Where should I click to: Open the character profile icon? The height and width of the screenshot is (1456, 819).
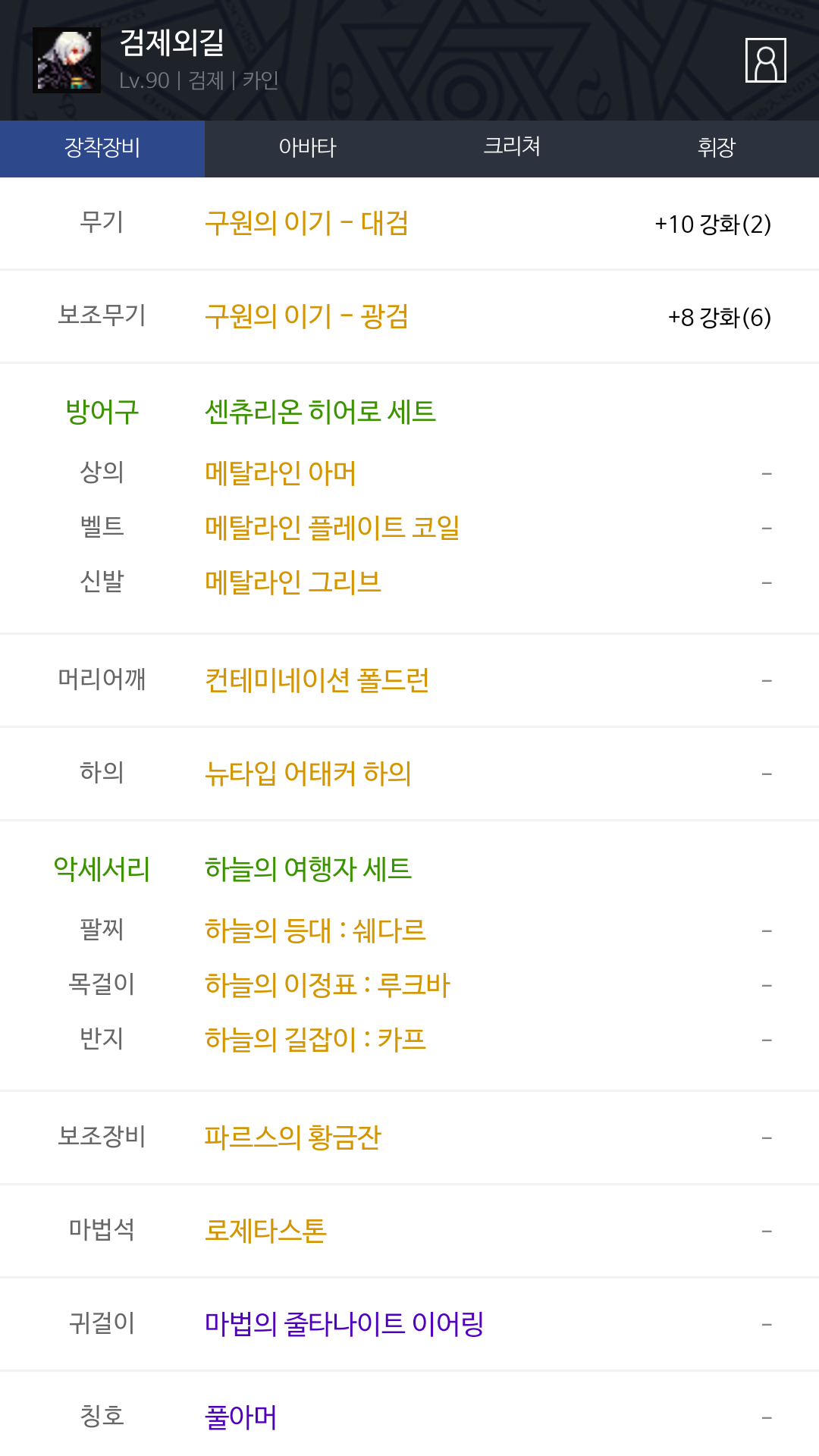click(765, 60)
